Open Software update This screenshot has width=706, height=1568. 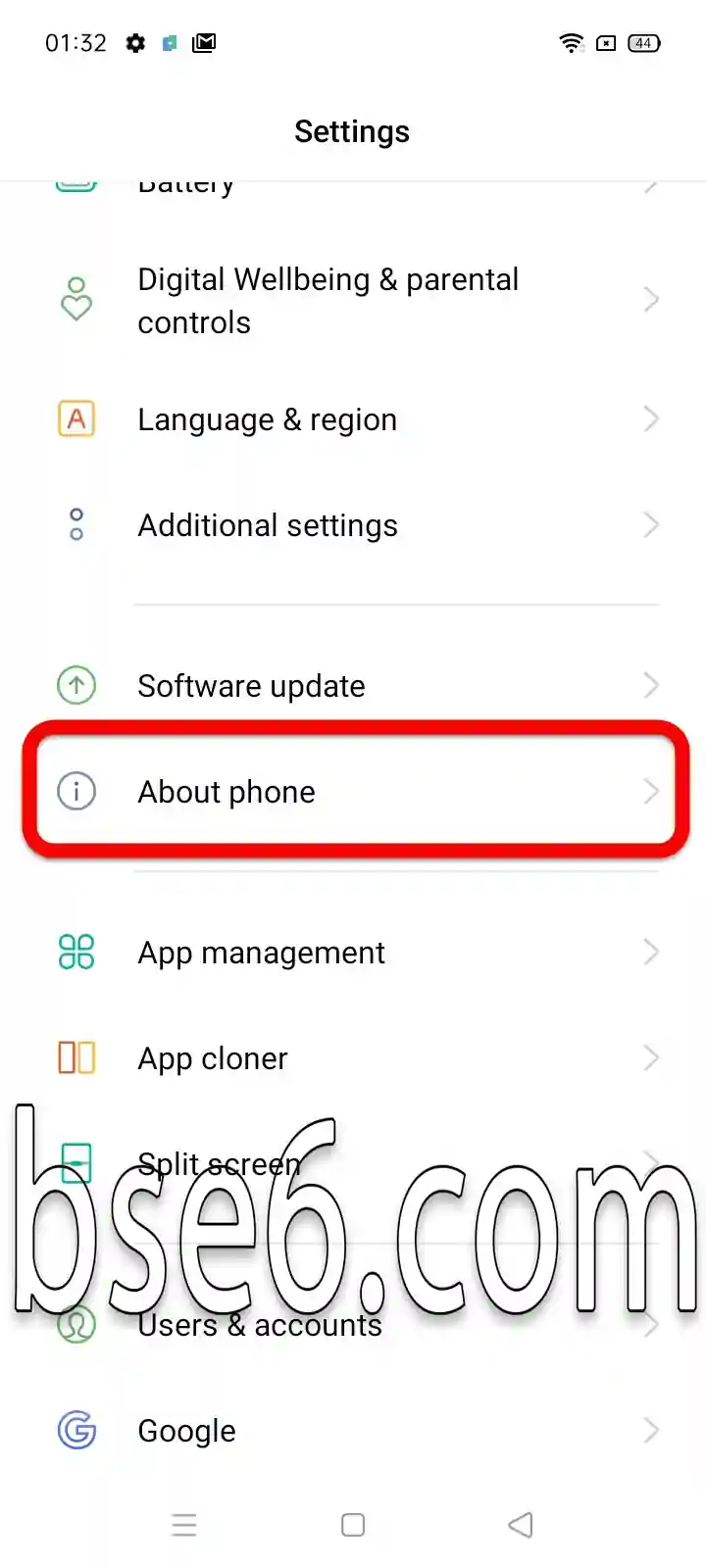[x=353, y=686]
